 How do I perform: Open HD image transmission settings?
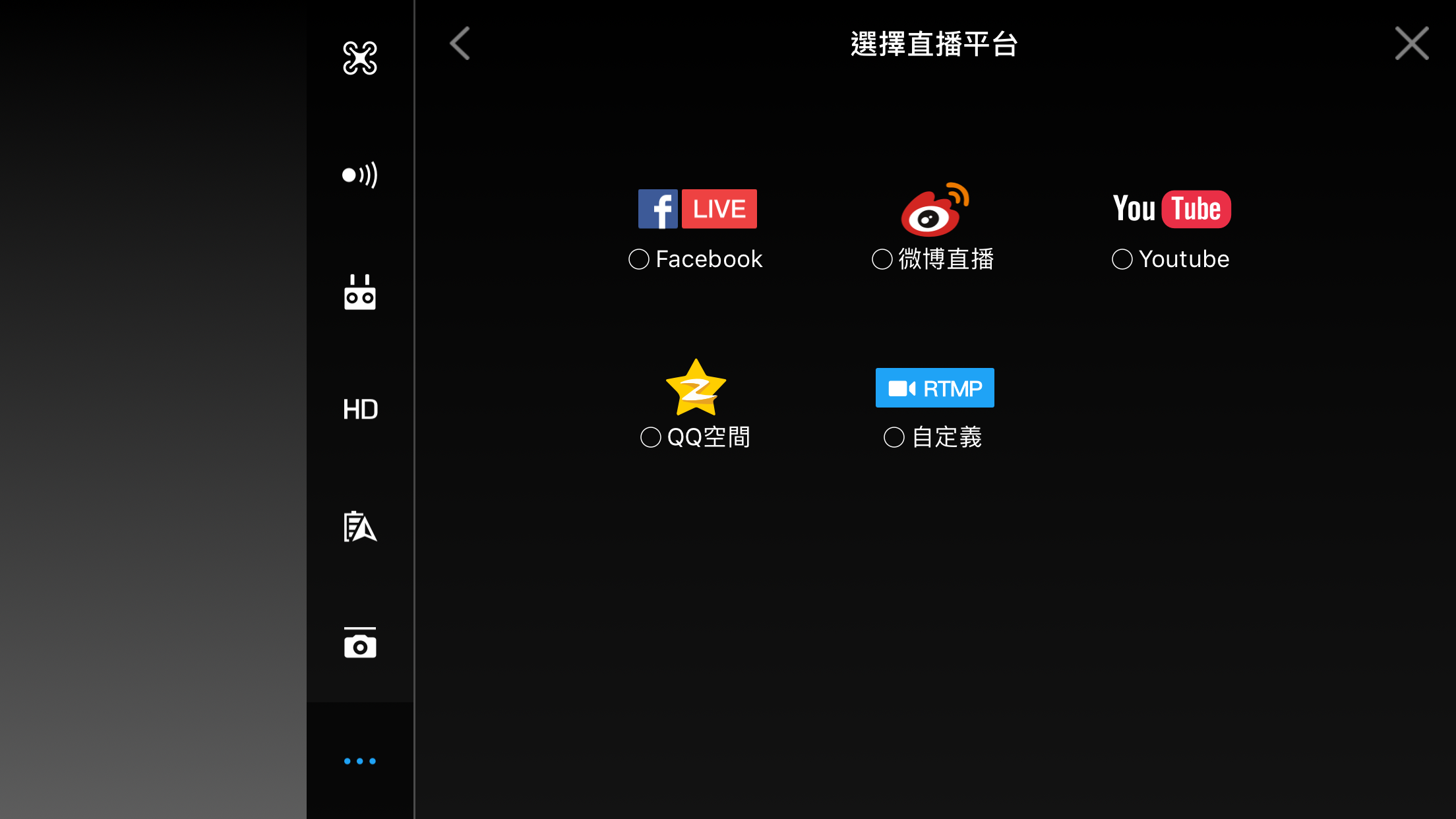(360, 409)
